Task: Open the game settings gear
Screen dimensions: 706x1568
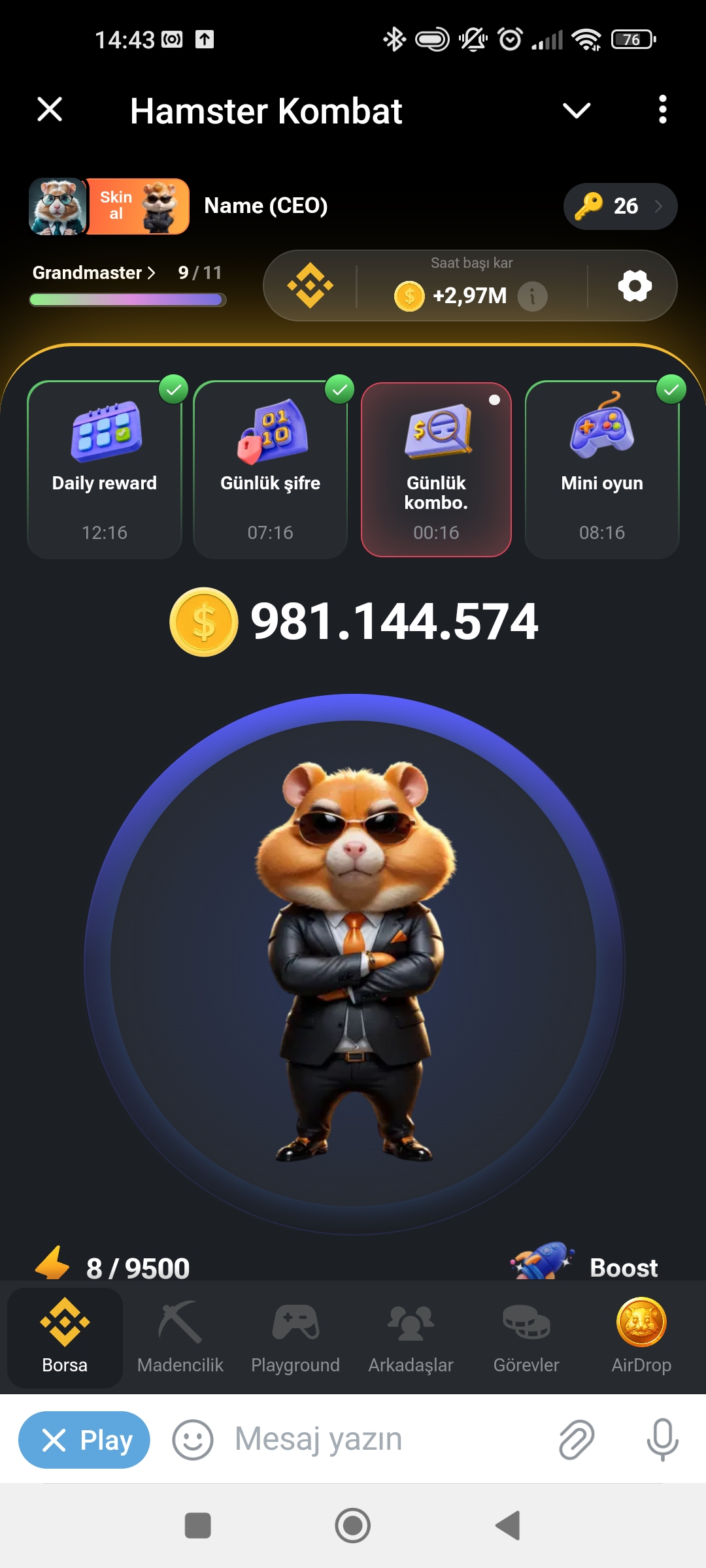Action: pos(635,286)
